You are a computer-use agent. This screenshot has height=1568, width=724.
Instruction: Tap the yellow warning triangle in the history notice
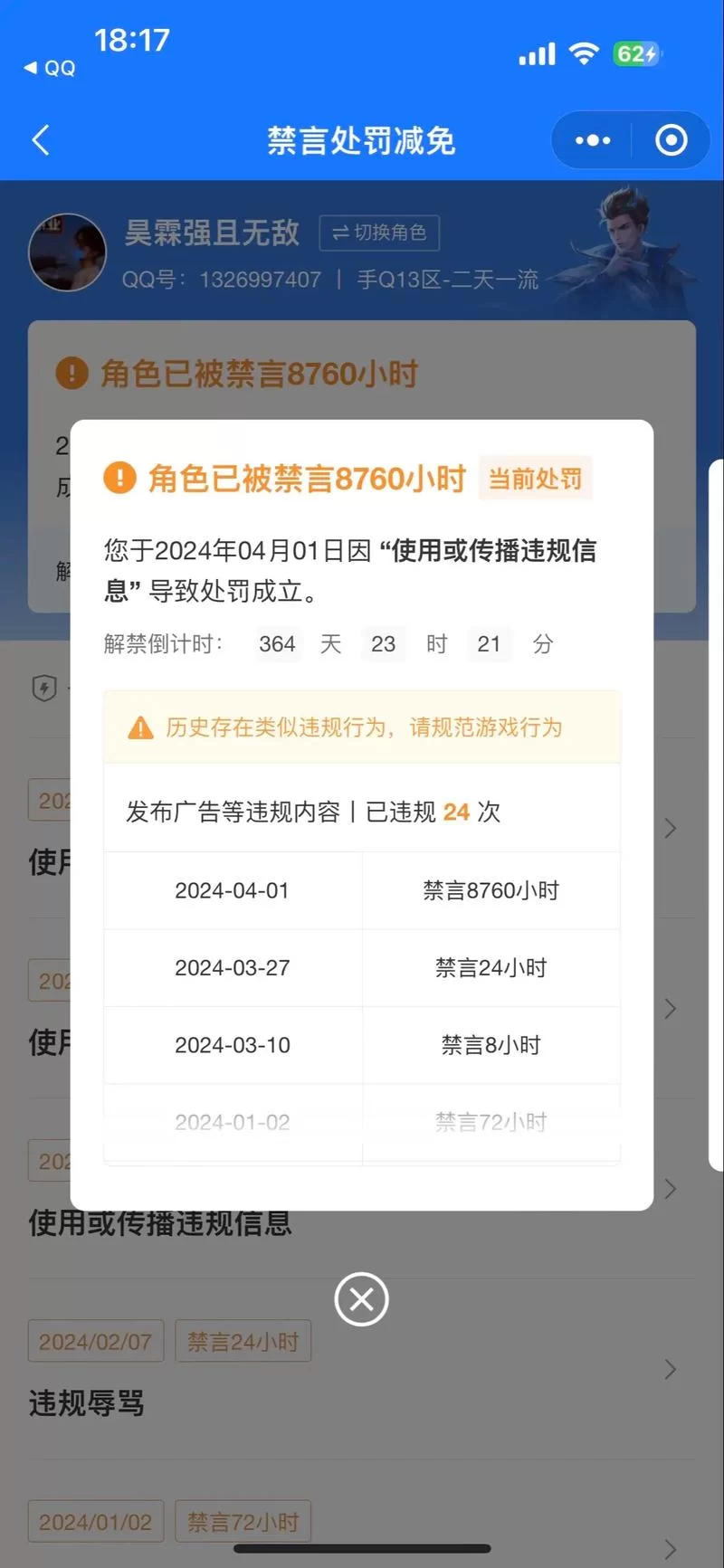[x=139, y=727]
